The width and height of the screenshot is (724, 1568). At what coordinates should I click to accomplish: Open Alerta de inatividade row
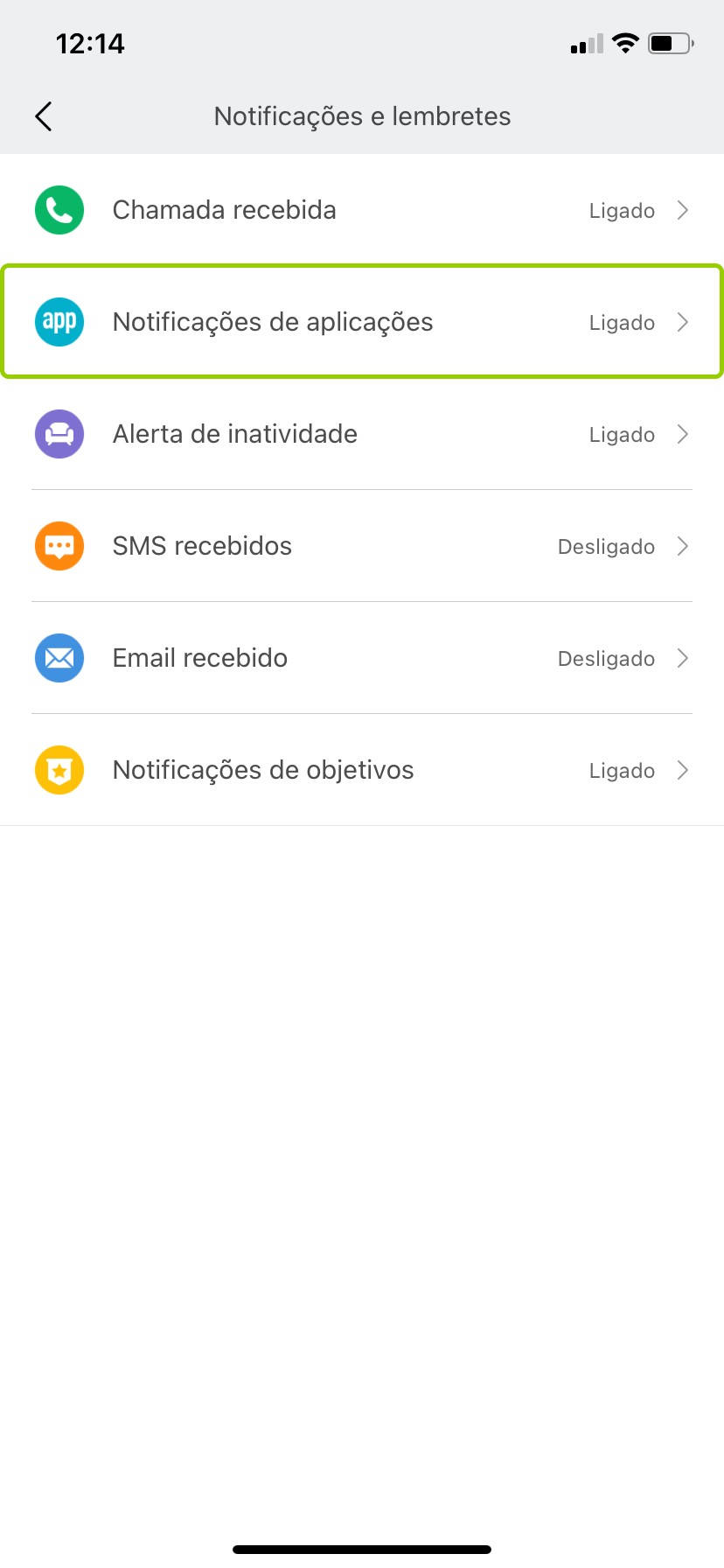click(362, 434)
